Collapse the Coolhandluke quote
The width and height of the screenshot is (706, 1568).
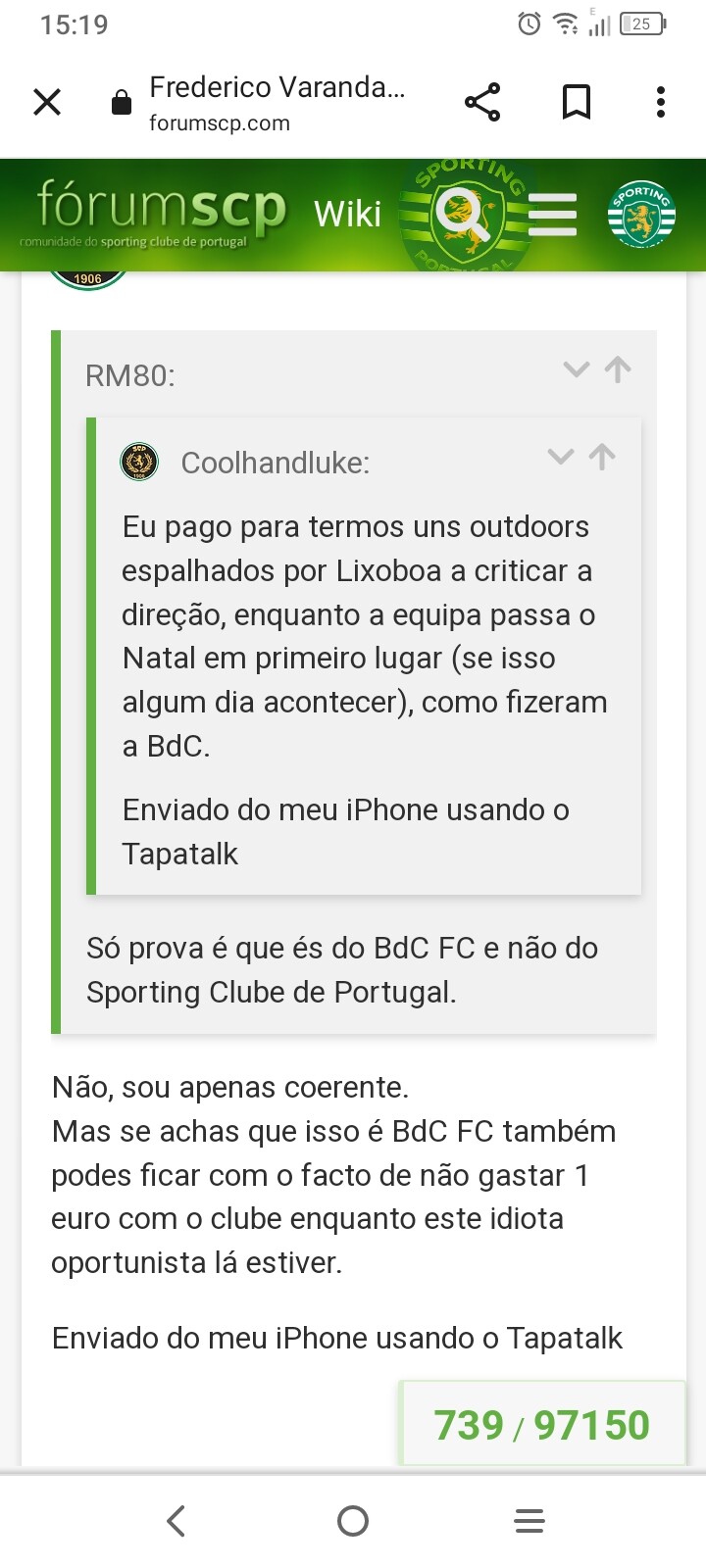560,457
